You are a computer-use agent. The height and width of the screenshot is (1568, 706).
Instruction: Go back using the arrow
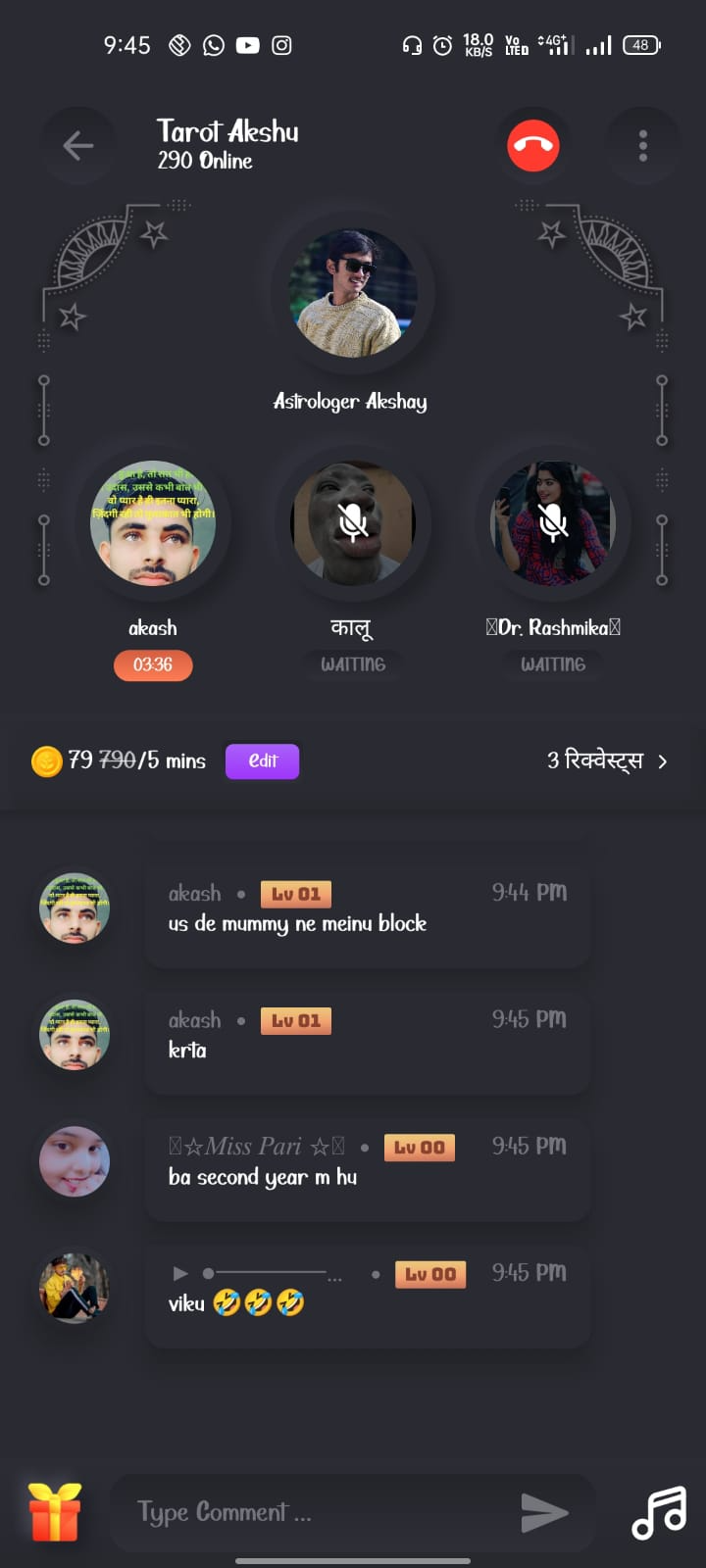point(78,146)
